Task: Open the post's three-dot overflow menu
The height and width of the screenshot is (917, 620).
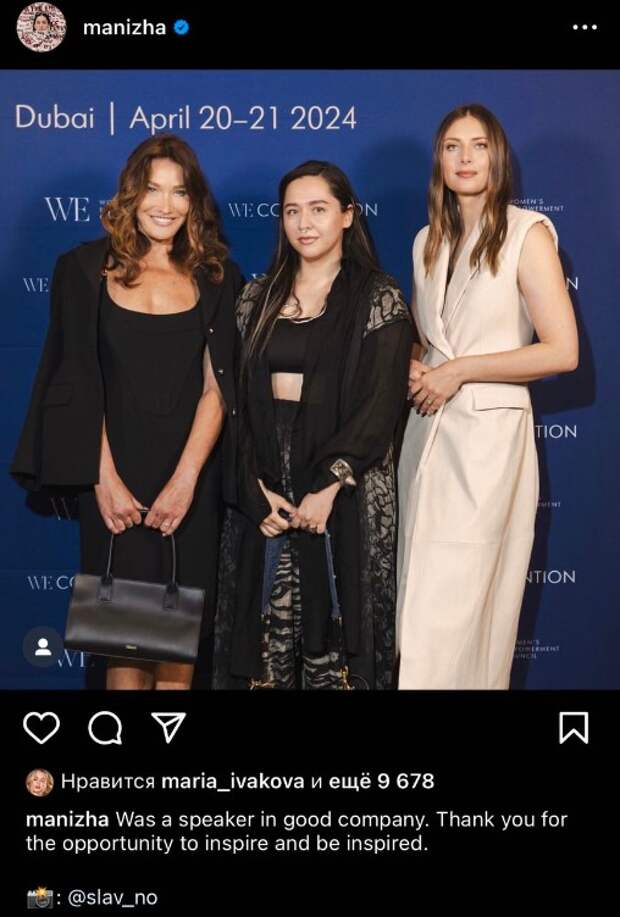Action: (x=583, y=27)
